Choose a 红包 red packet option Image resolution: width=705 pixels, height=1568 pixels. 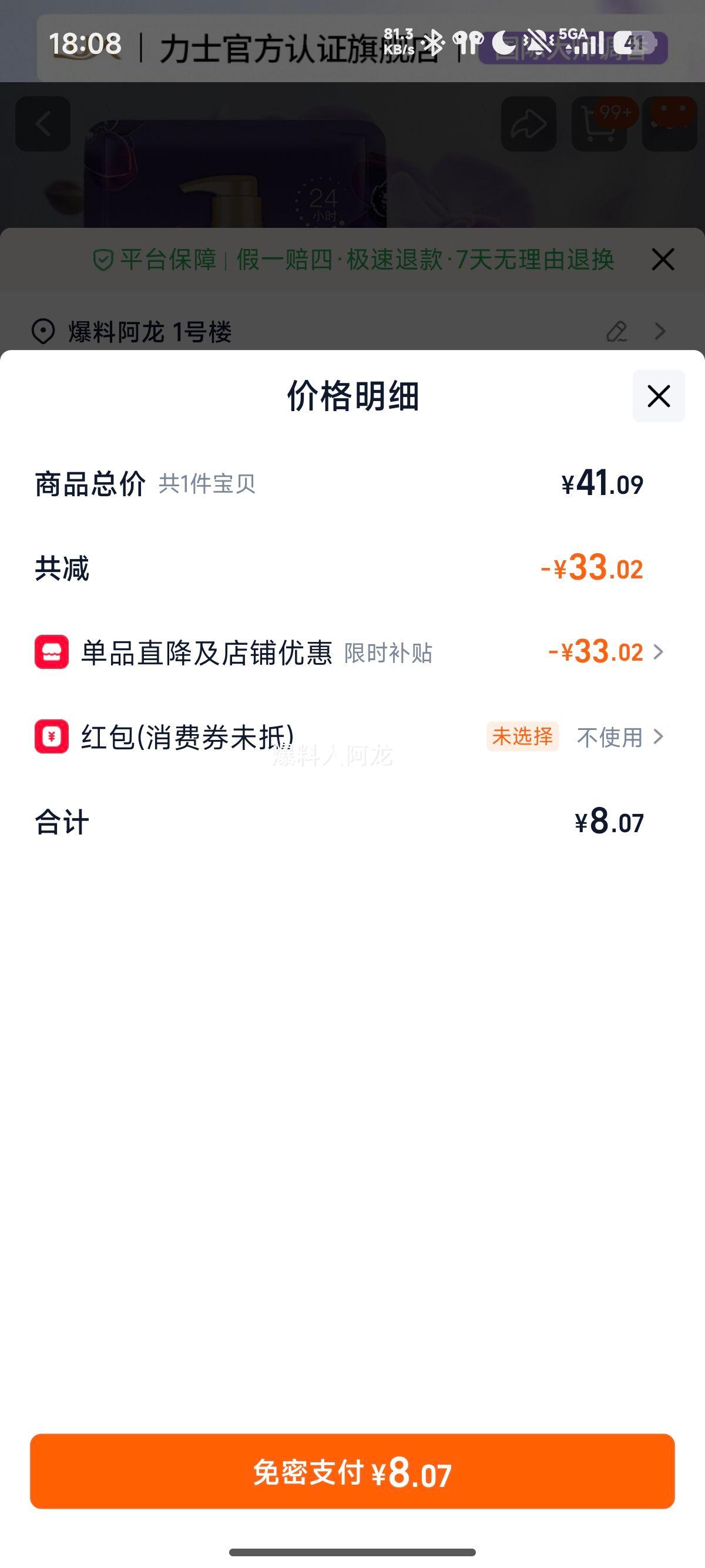620,737
